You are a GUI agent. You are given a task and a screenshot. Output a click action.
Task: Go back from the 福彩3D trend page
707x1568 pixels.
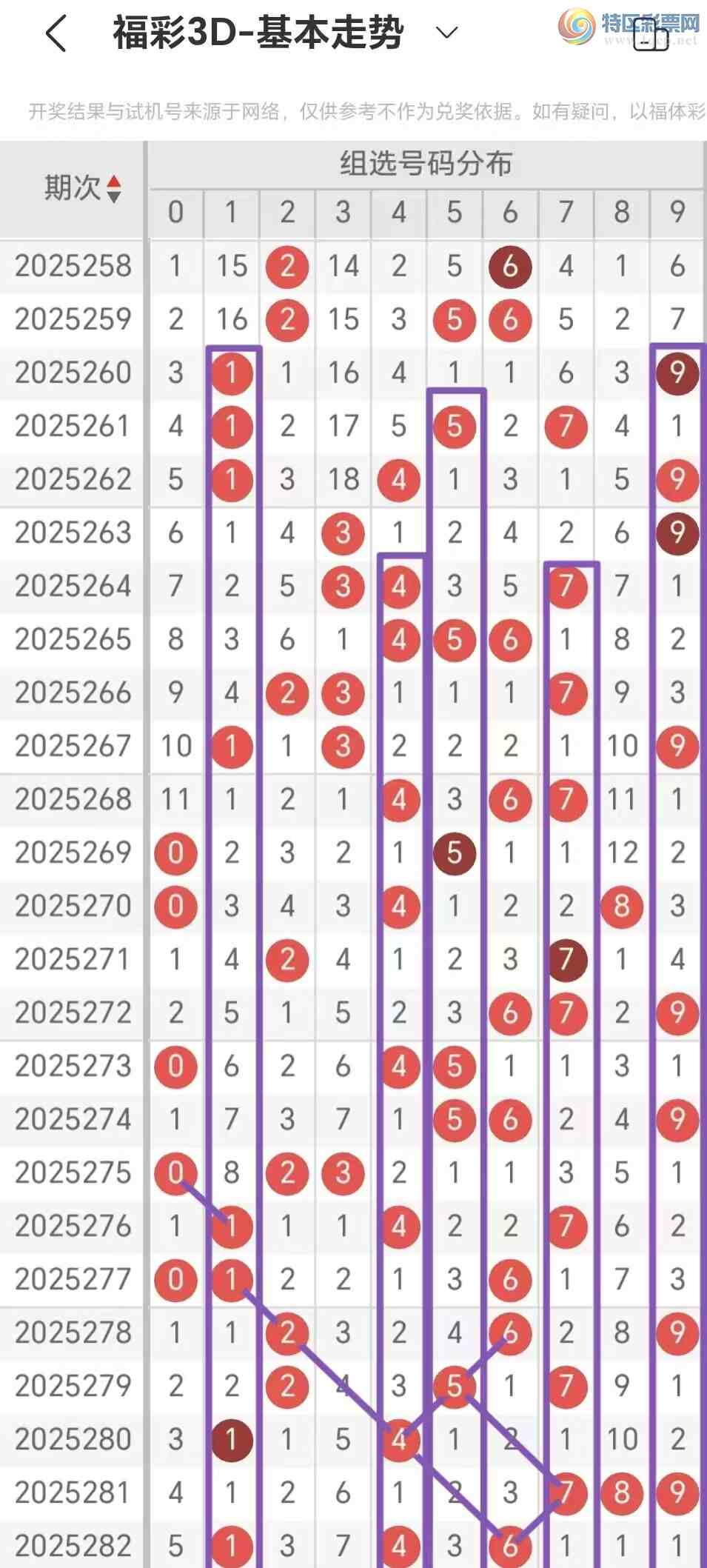56,33
